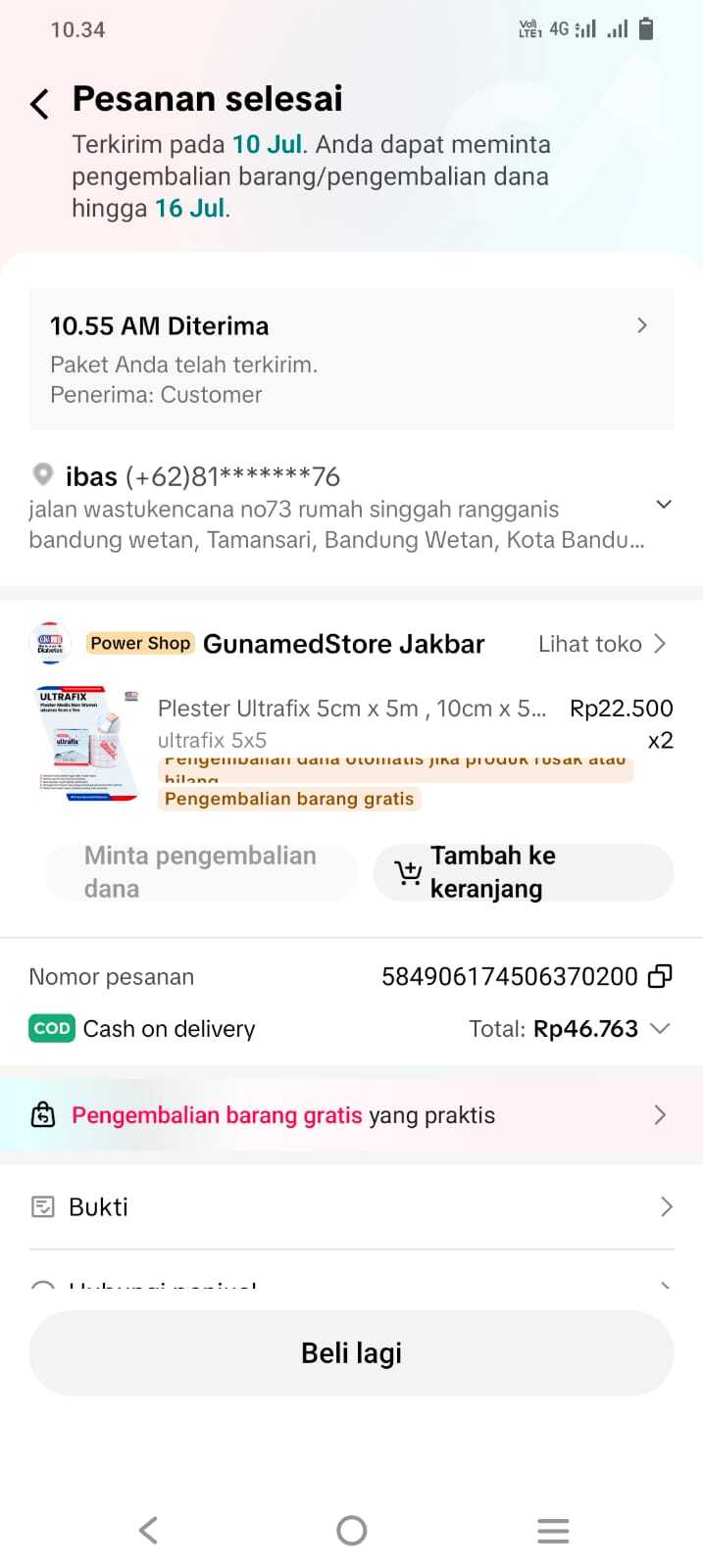Viewport: 703px width, 1568px height.
Task: Visit the store via Lihat toko
Action: pyautogui.click(x=602, y=644)
